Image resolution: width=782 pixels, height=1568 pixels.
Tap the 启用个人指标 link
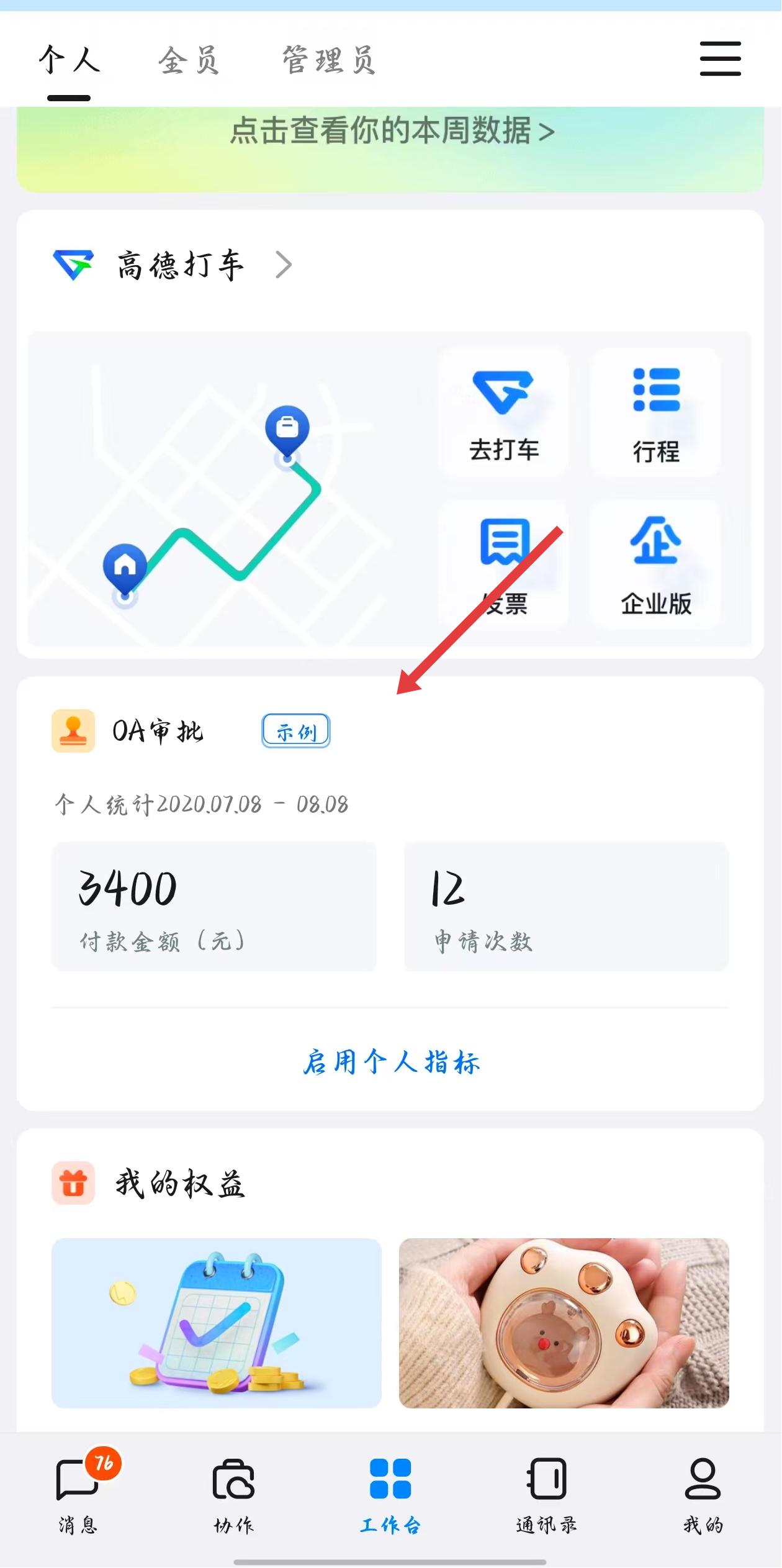coord(391,1062)
